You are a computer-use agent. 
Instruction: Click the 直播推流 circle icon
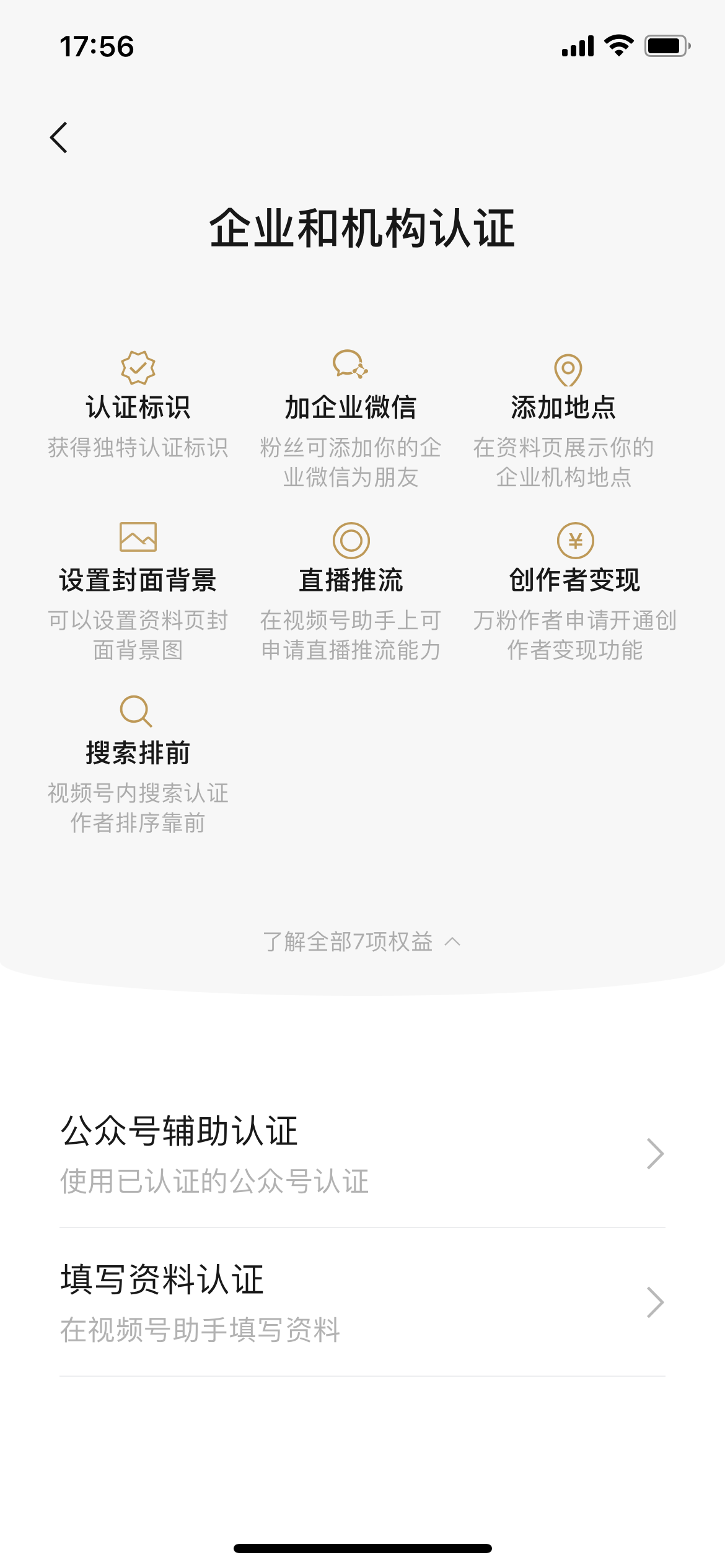tap(351, 540)
